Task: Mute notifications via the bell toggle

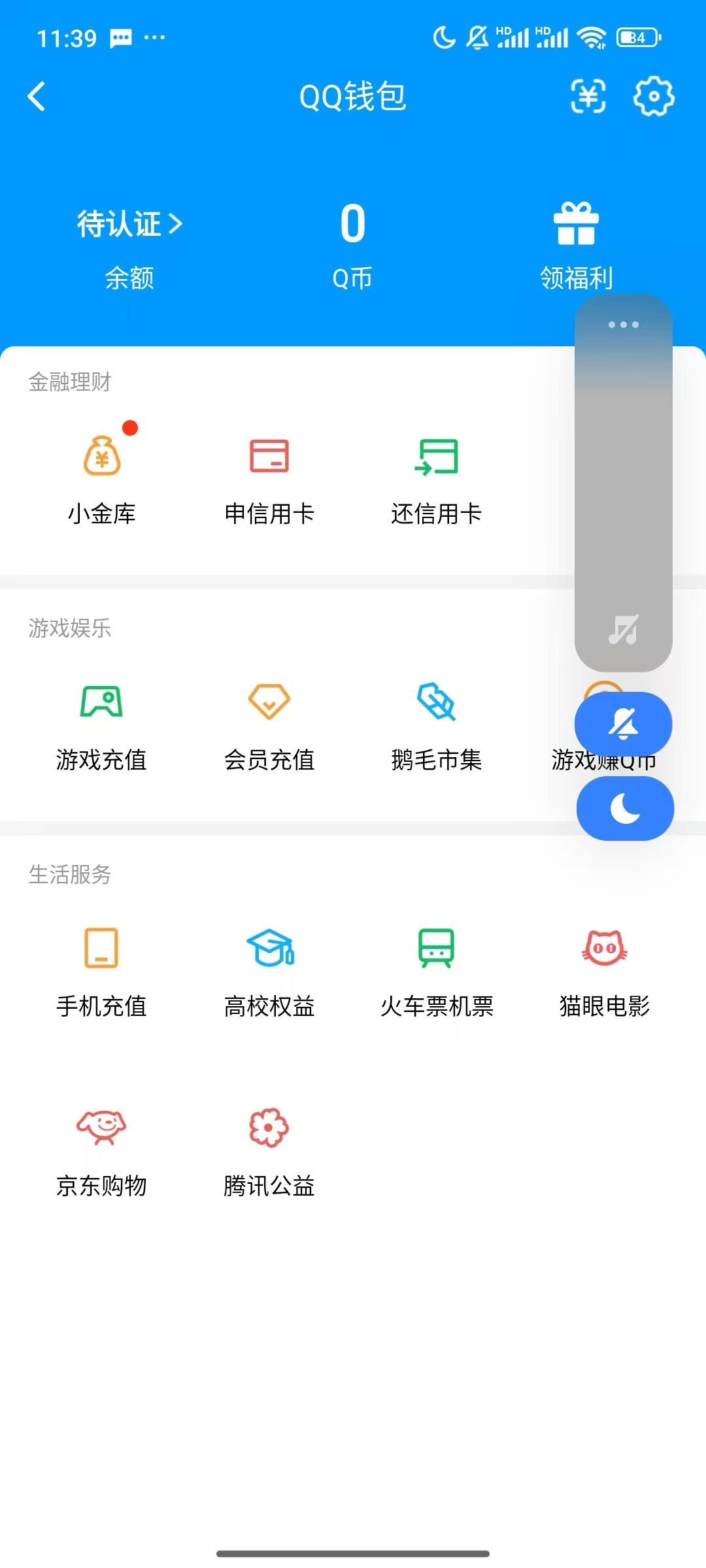Action: (623, 724)
